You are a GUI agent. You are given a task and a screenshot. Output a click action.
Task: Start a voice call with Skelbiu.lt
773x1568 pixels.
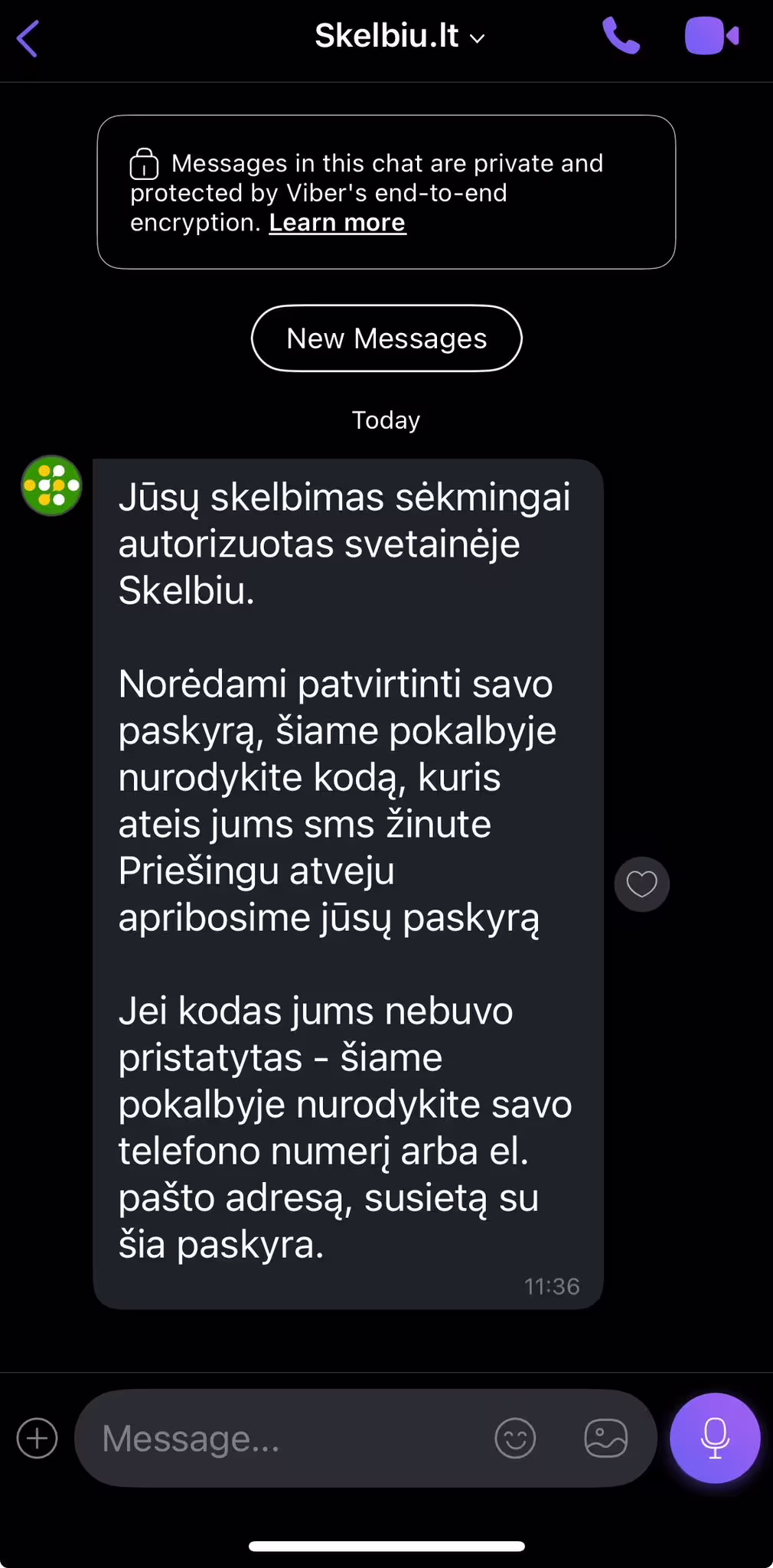[x=620, y=36]
